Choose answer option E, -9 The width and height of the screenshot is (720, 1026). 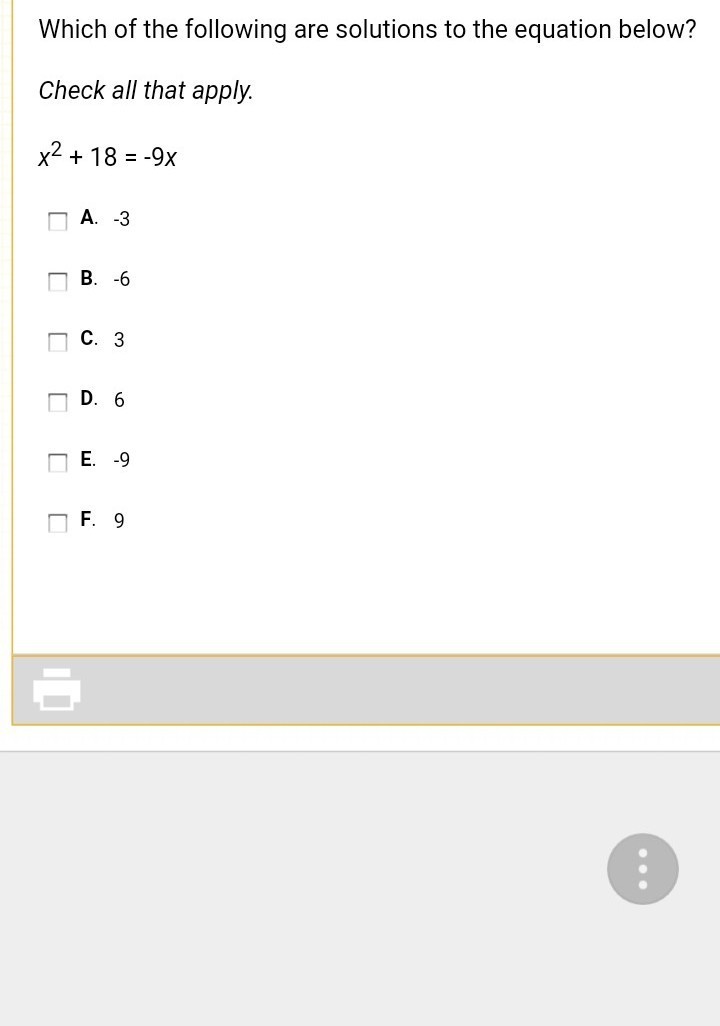58,462
